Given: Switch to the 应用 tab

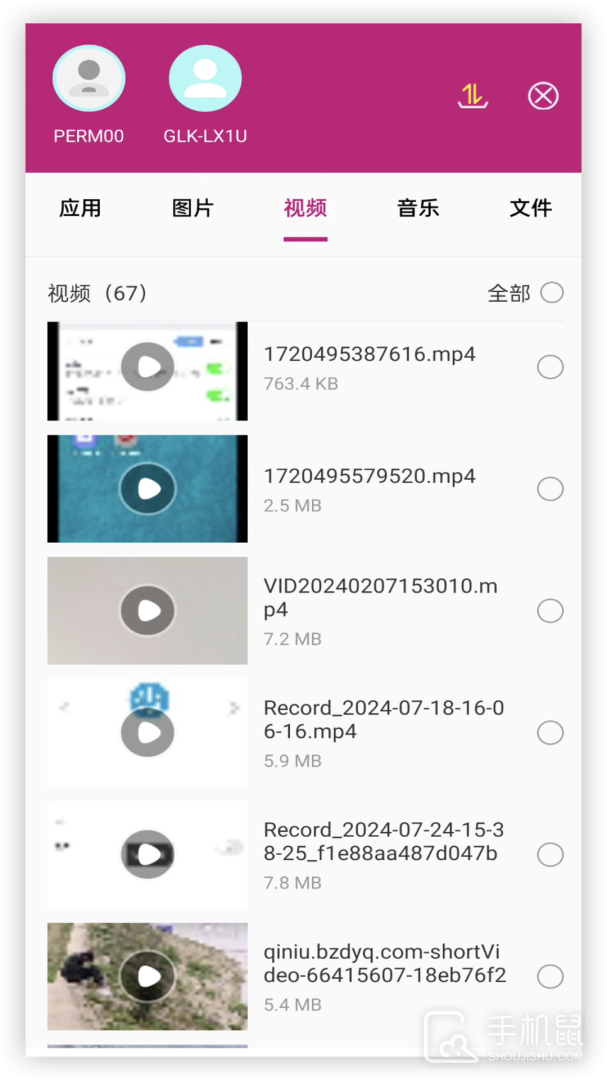Looking at the screenshot, I should point(80,209).
